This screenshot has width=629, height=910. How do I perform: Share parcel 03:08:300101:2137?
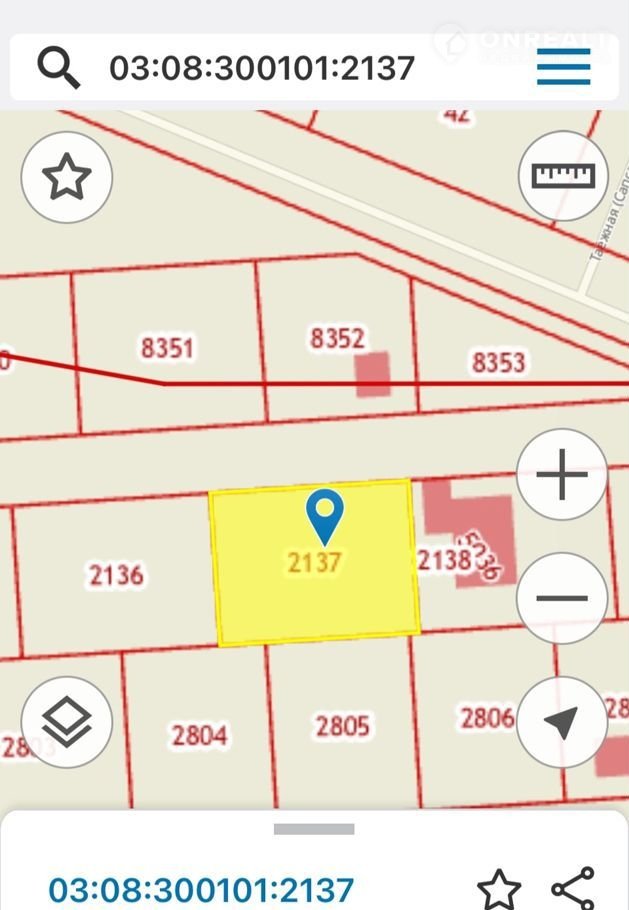click(574, 888)
